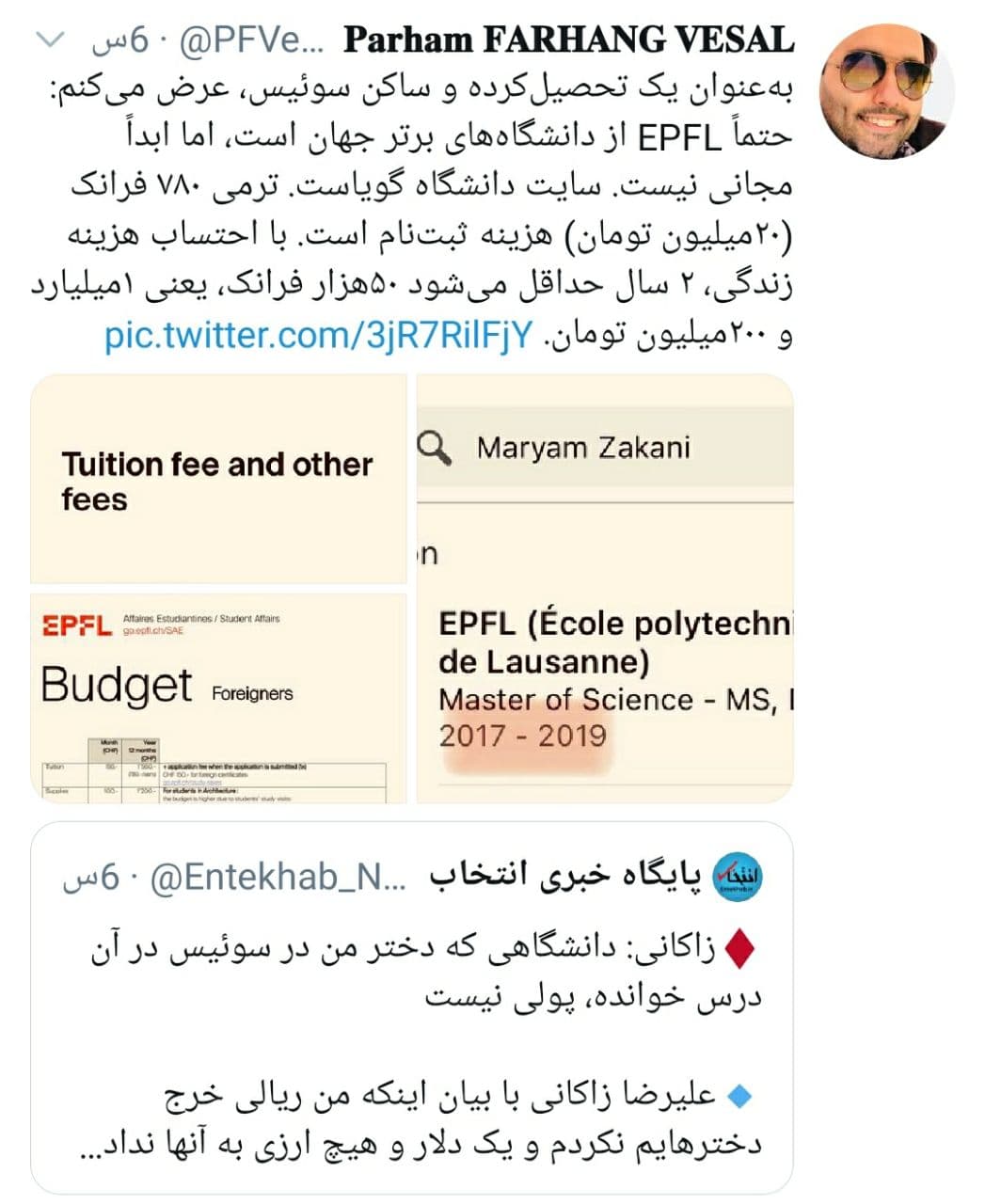
Task: Open the tweet options chevron menu
Action: point(50,40)
